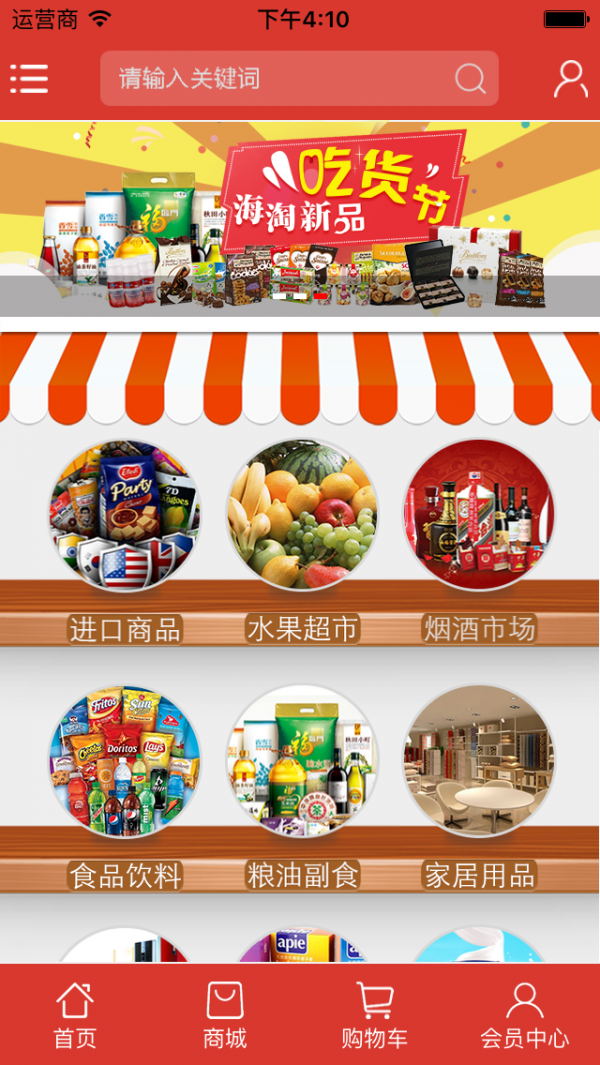
Task: Switch to the 首页 tab
Action: point(75,1015)
